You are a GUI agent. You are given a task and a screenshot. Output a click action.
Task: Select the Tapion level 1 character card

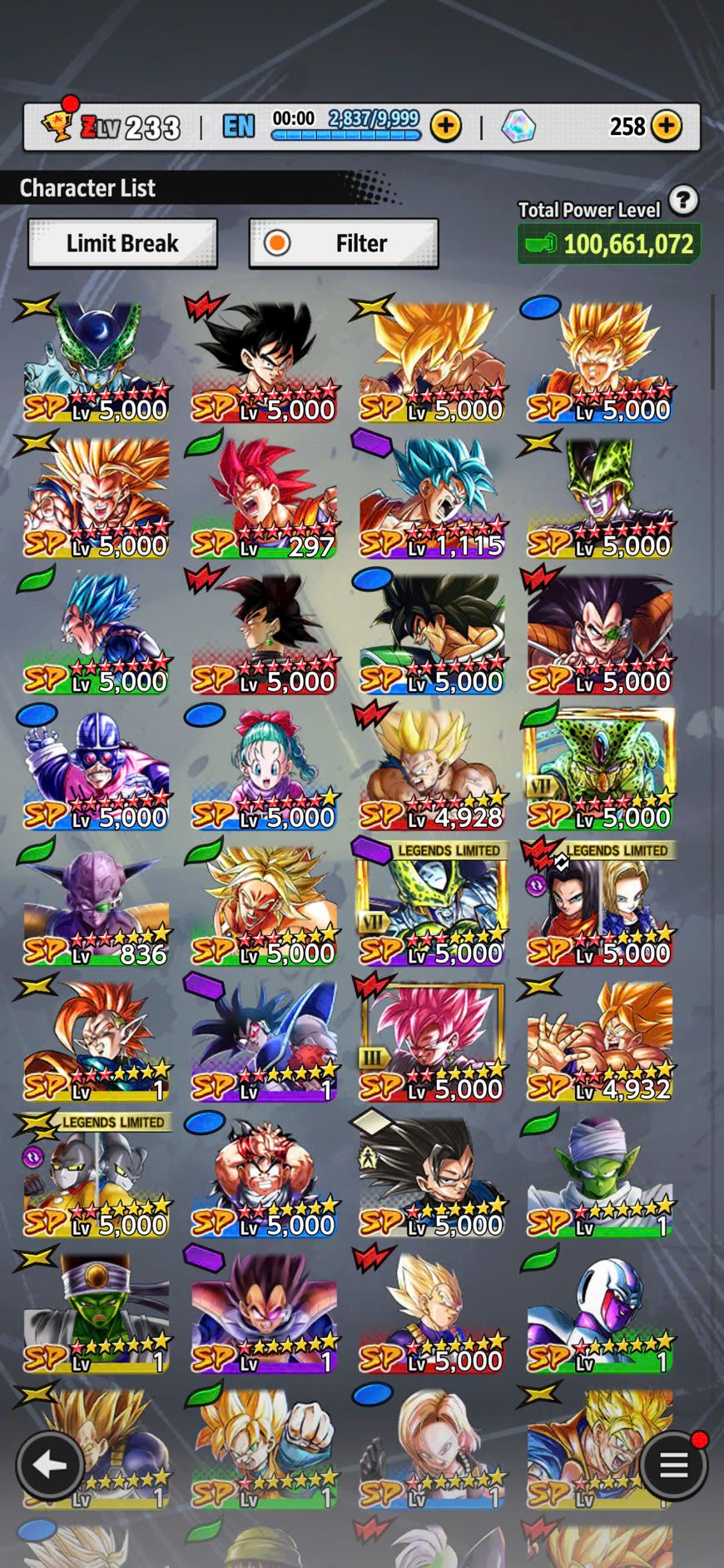(x=97, y=1041)
